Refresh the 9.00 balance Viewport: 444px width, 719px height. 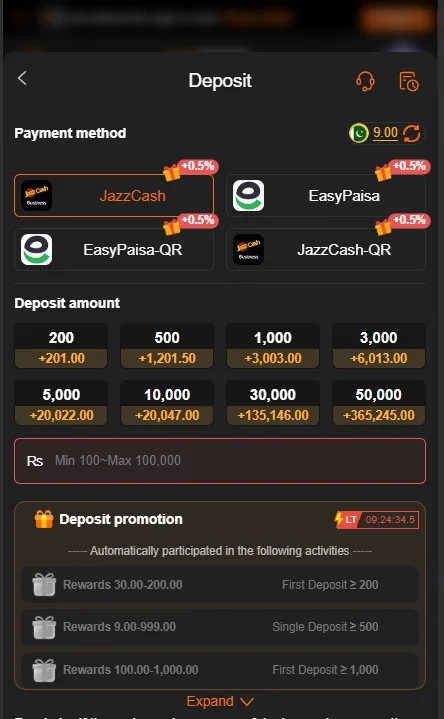click(411, 133)
